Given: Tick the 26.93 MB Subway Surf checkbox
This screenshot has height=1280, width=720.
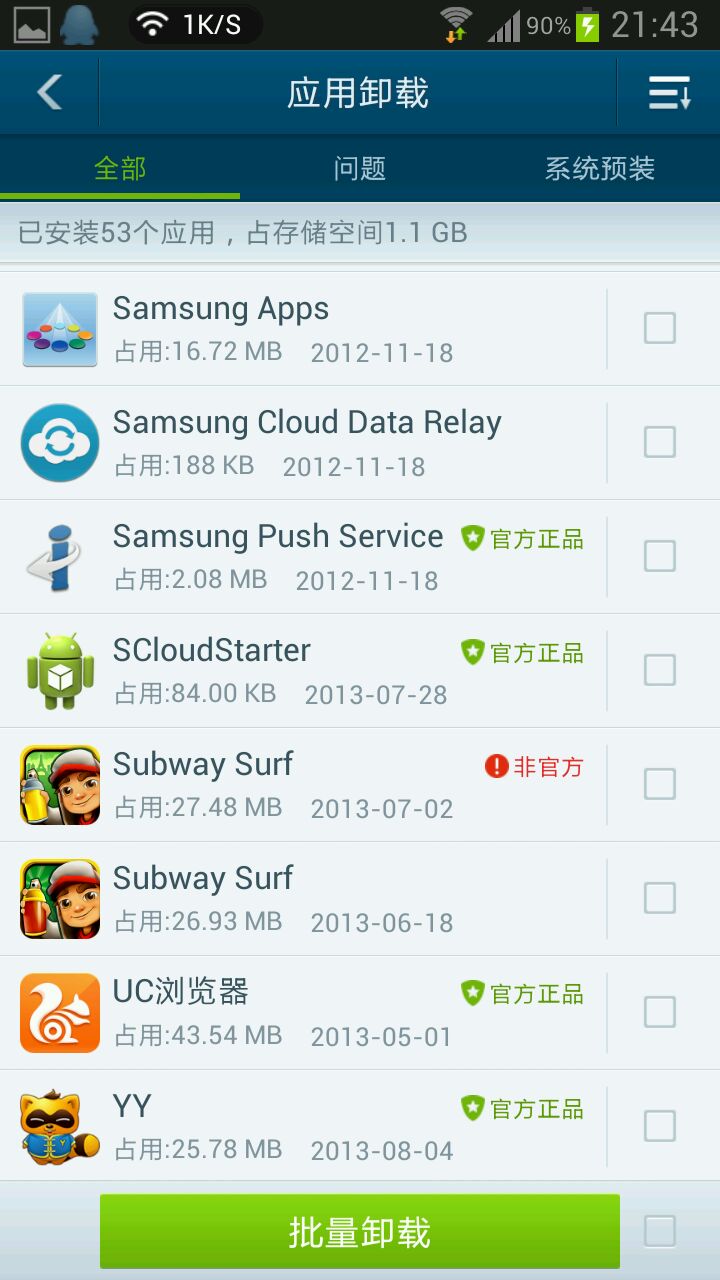Looking at the screenshot, I should click(x=659, y=898).
